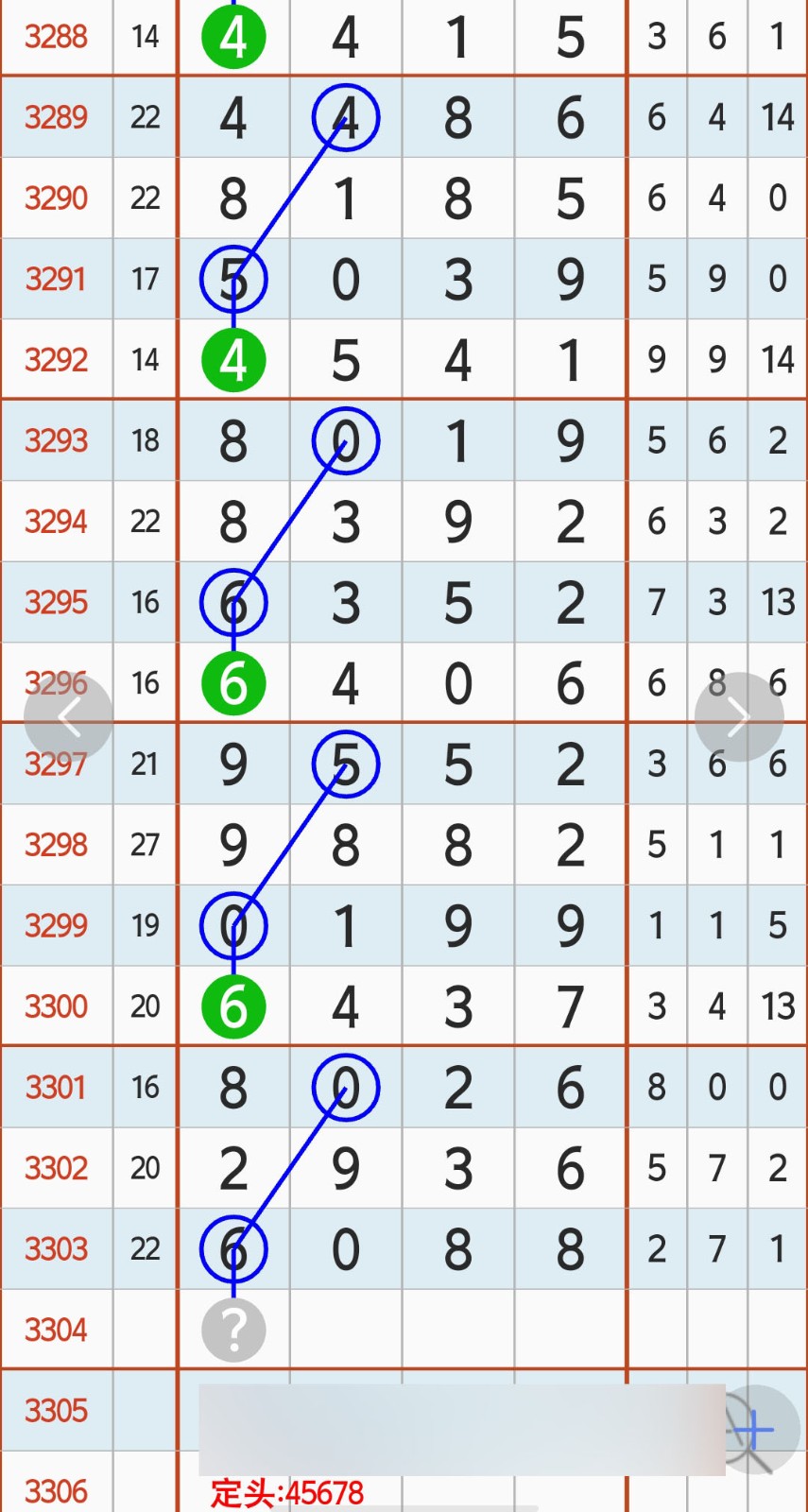Image resolution: width=808 pixels, height=1512 pixels.
Task: Select the green circled 6 in row 3296
Action: [x=233, y=682]
